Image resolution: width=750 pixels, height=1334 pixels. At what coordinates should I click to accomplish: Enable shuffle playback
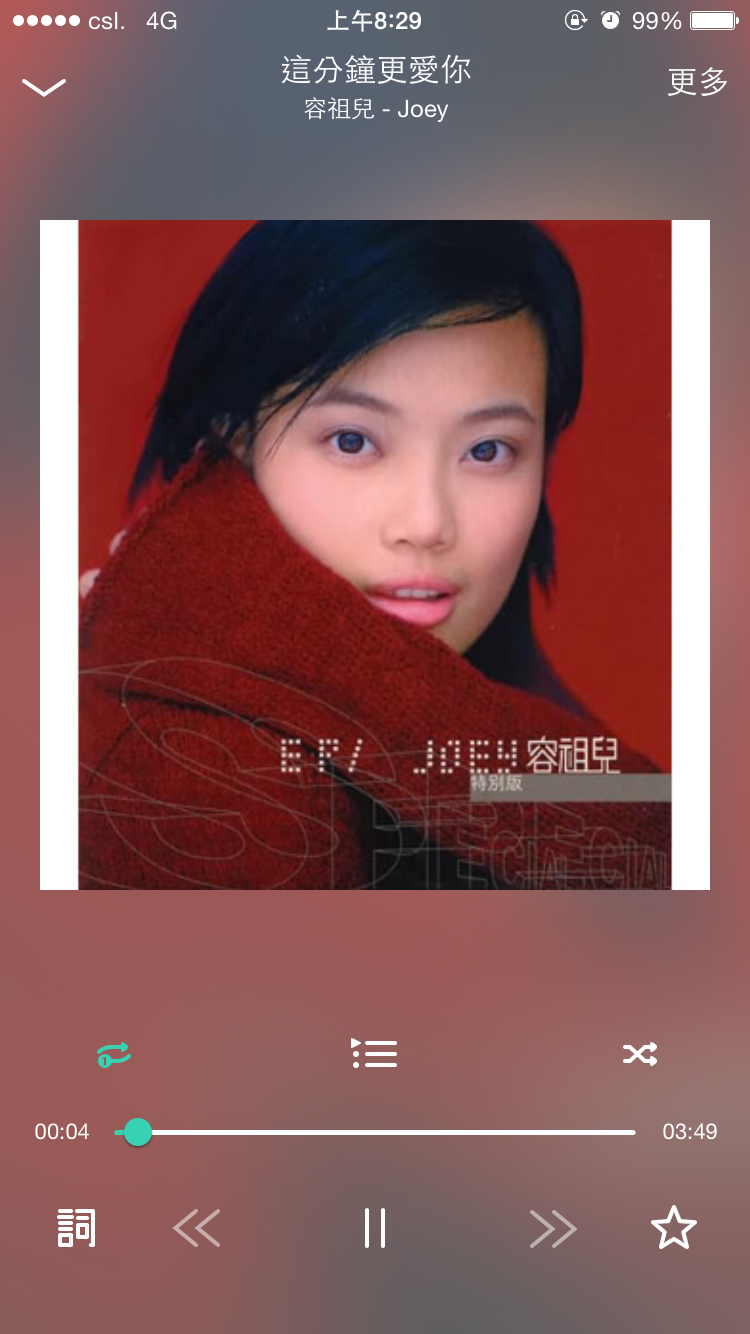[640, 1054]
